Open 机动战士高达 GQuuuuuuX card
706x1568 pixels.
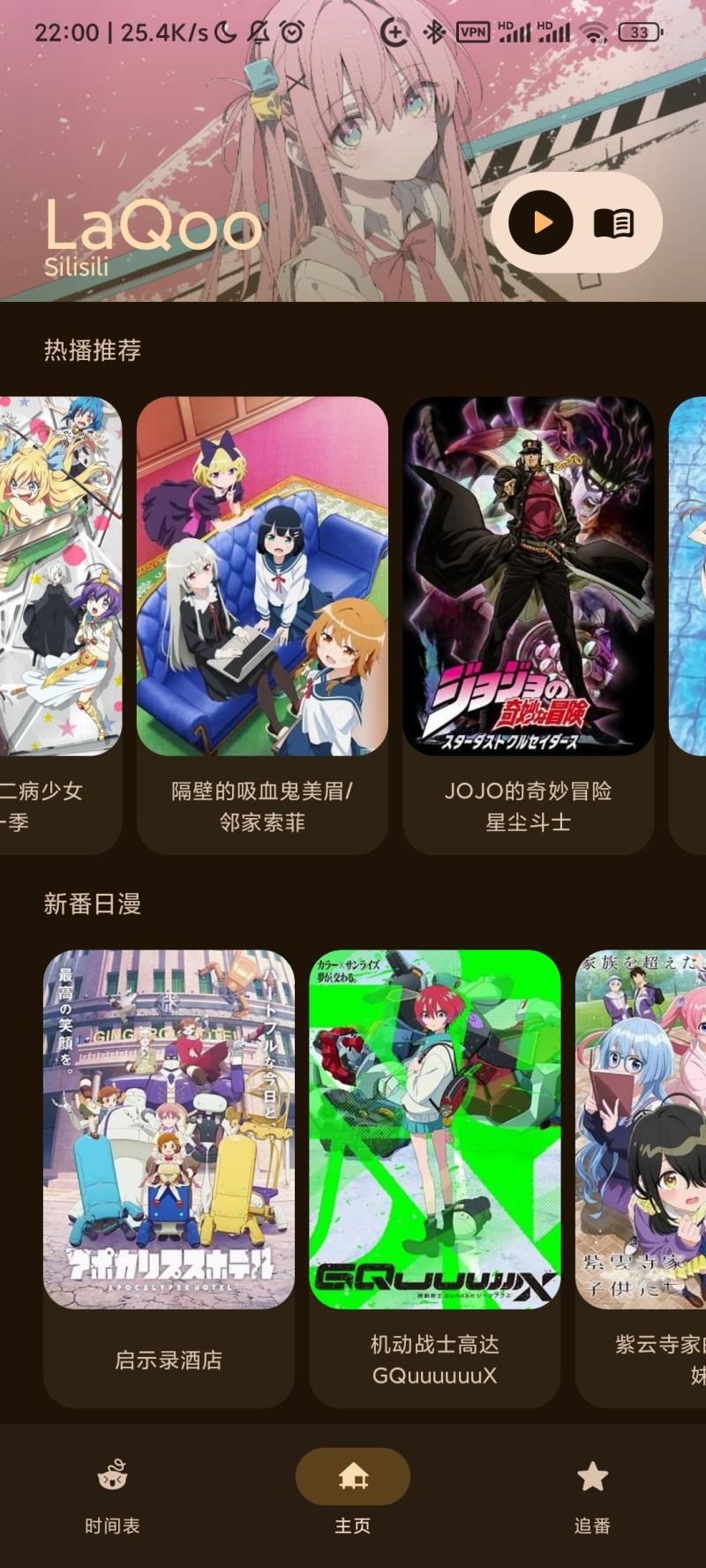pyautogui.click(x=434, y=1165)
